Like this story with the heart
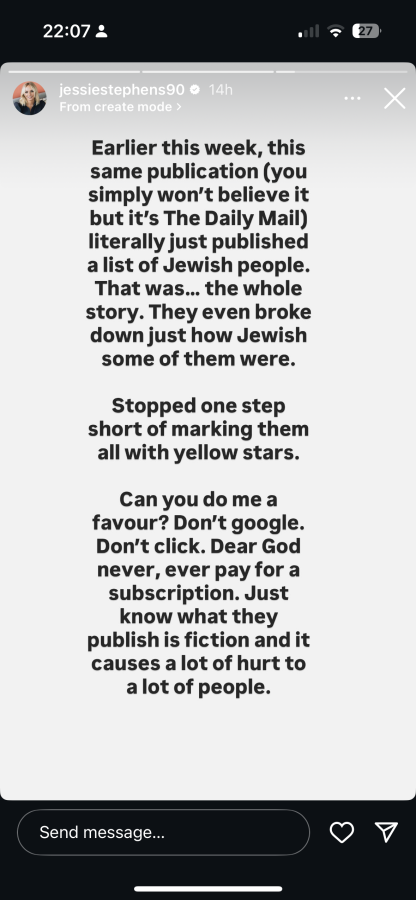The width and height of the screenshot is (416, 900). click(342, 832)
